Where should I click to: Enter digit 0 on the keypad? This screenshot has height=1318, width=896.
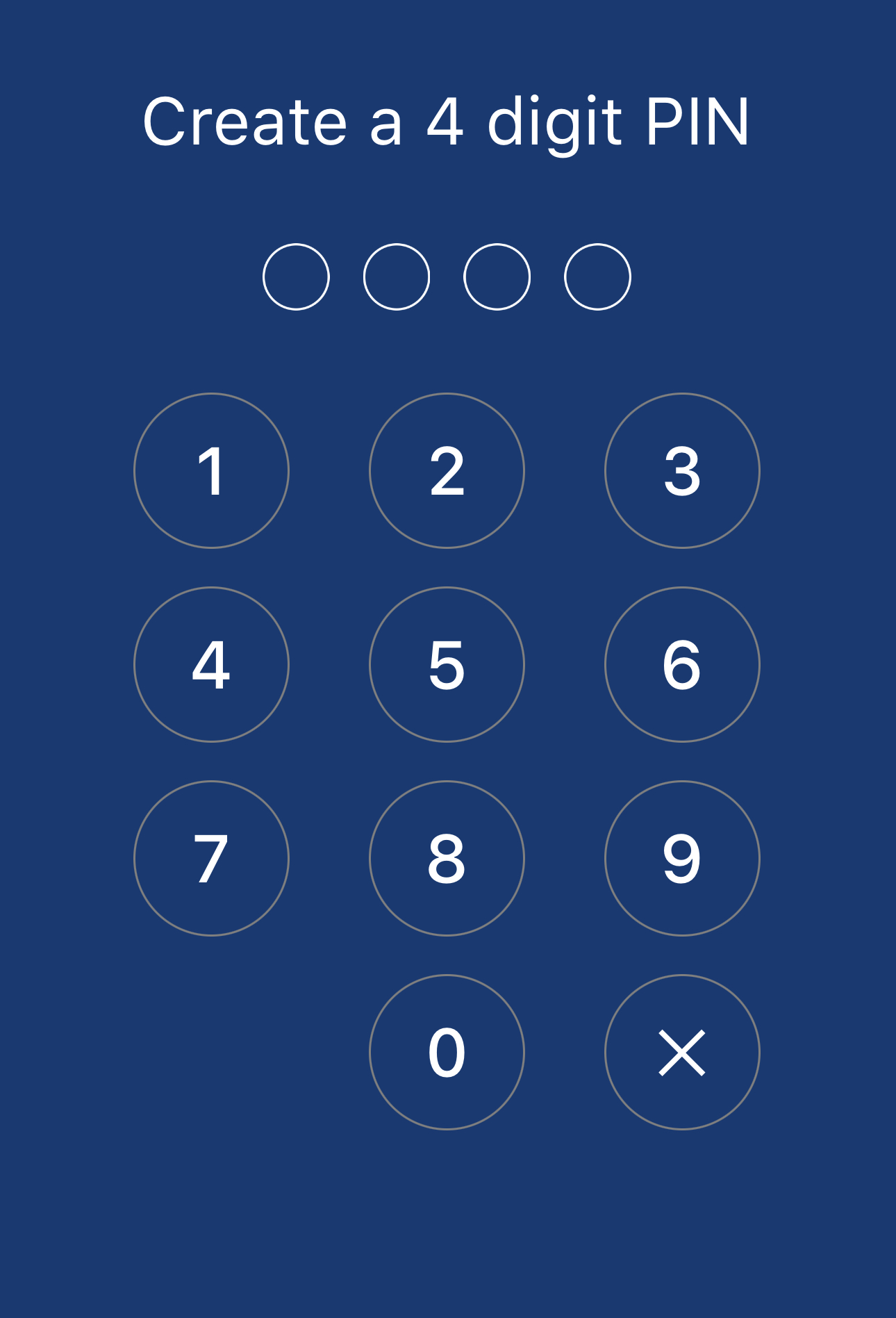tap(447, 1053)
